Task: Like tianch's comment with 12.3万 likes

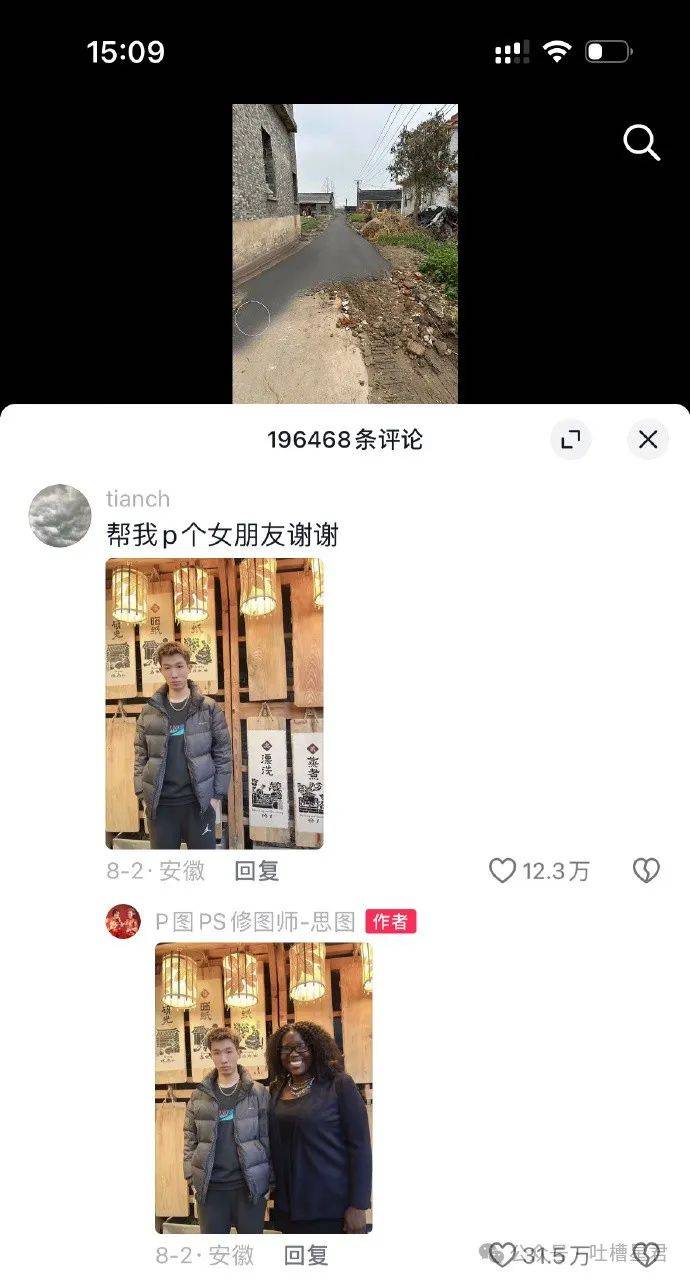Action: [x=503, y=871]
